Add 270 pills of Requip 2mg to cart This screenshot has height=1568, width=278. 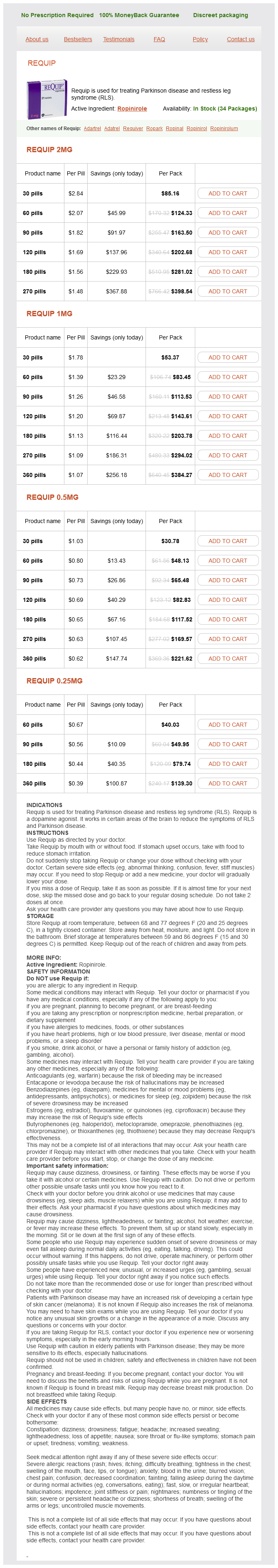coord(227,292)
